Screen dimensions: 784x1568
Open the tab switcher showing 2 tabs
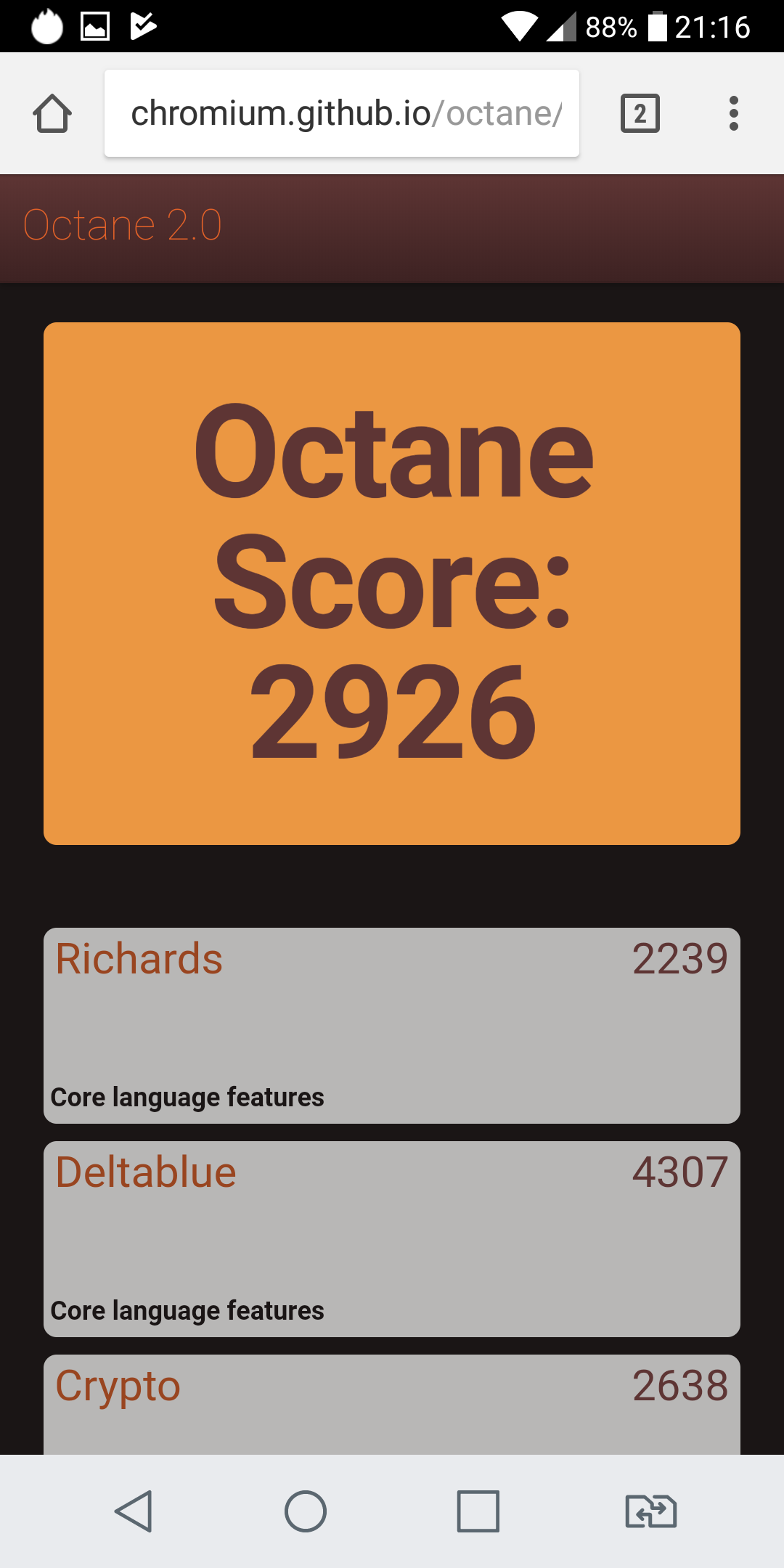640,113
